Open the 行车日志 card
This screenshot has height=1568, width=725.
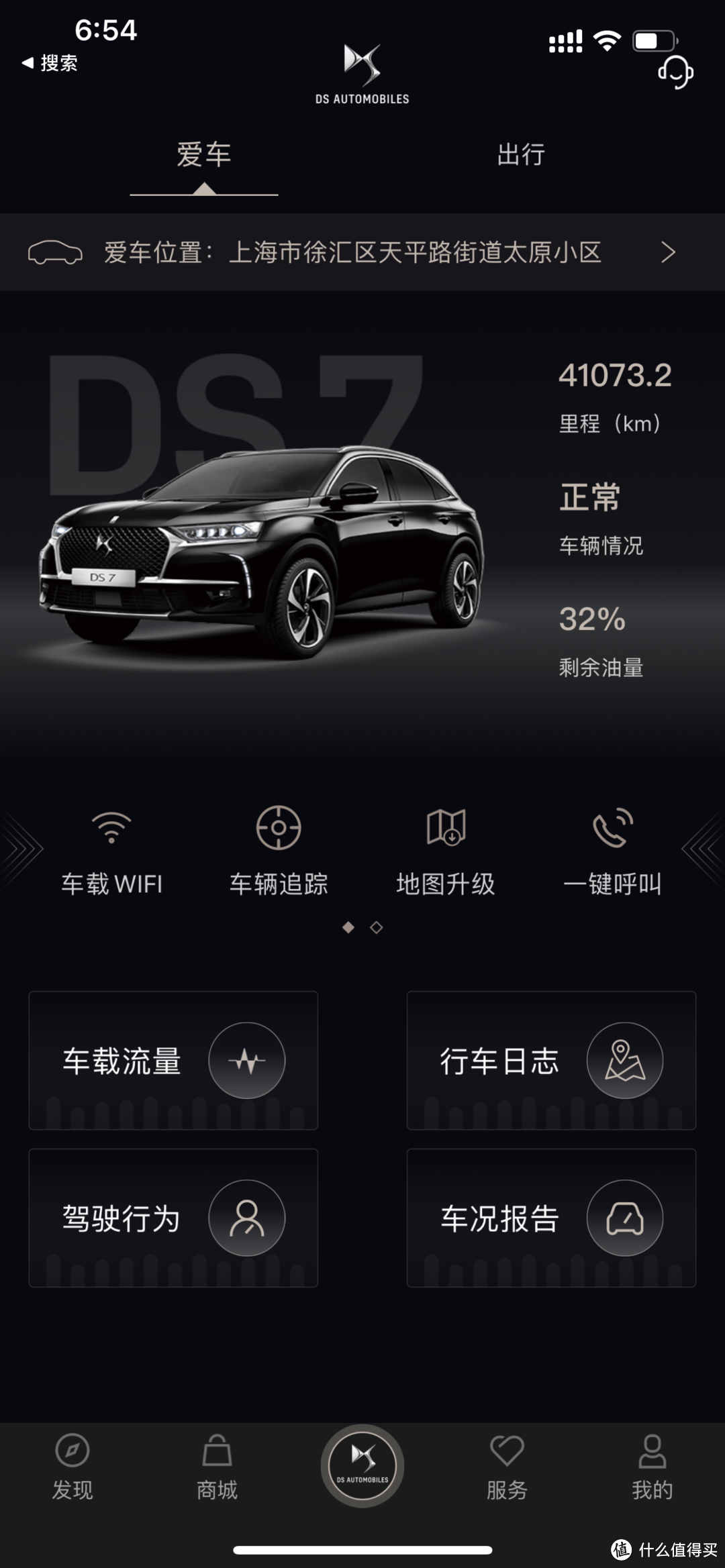click(x=551, y=1060)
